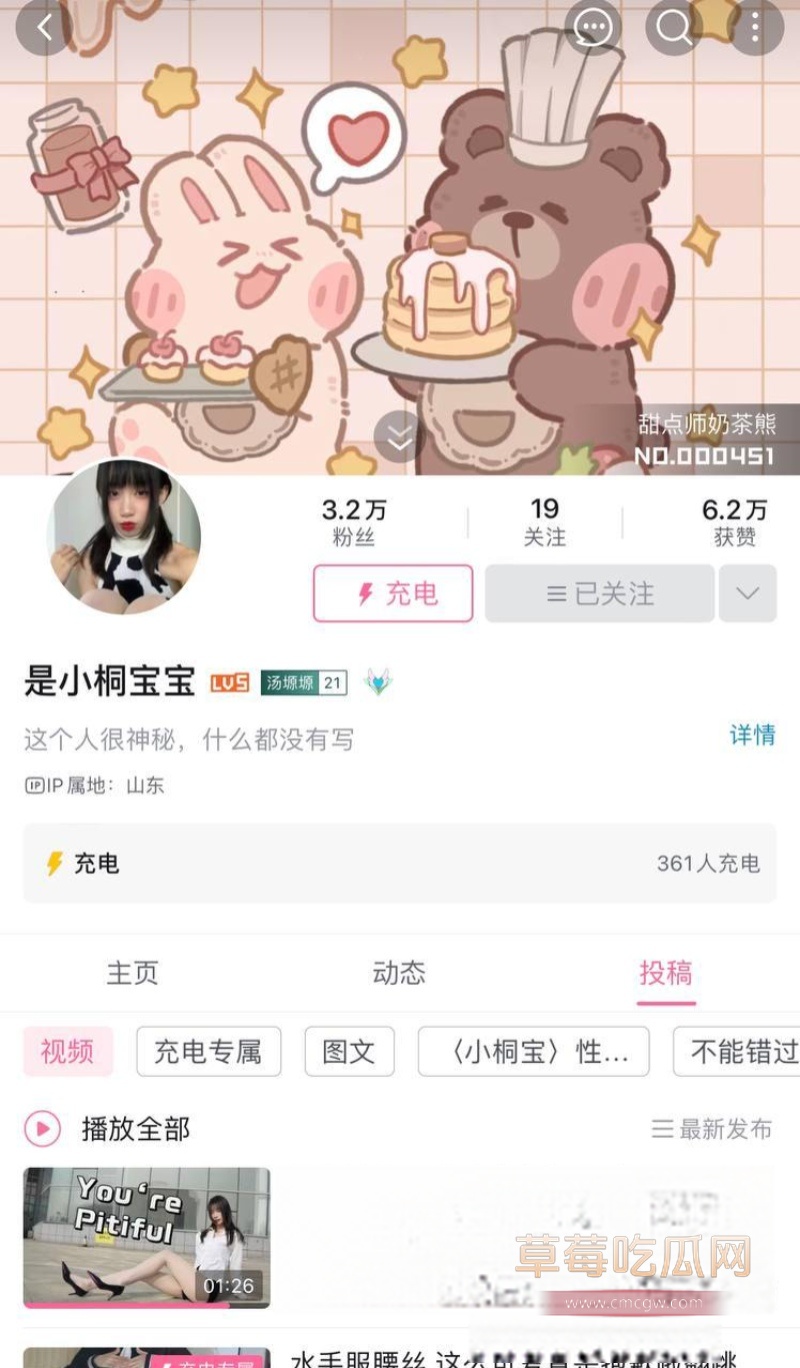The height and width of the screenshot is (1368, 800).
Task: Open the You're Pitiful video
Action: pos(147,1237)
